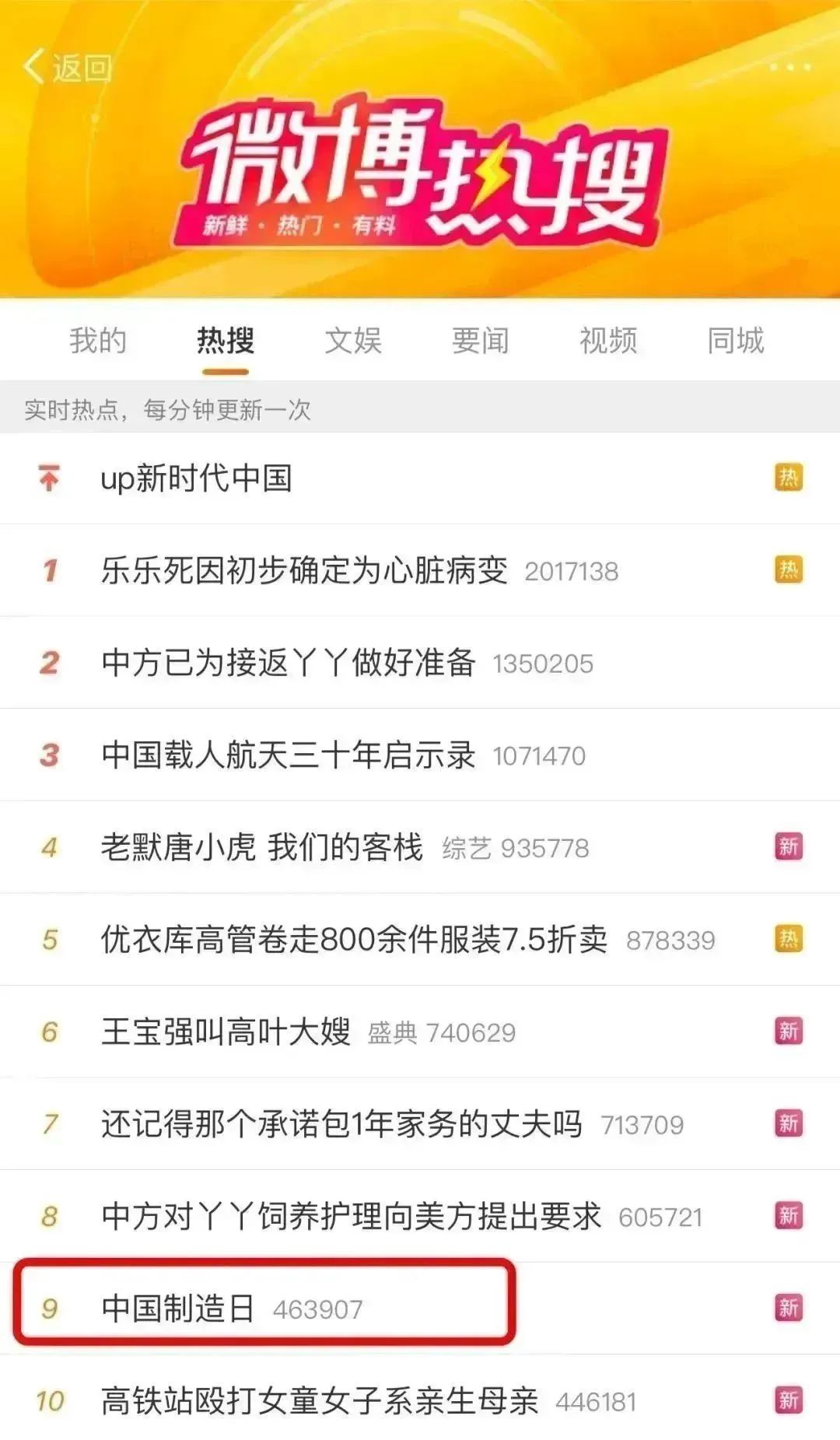View topic 中方已为接返丫丫做好准备
This screenshot has width=840, height=1440.
pyautogui.click(x=288, y=663)
